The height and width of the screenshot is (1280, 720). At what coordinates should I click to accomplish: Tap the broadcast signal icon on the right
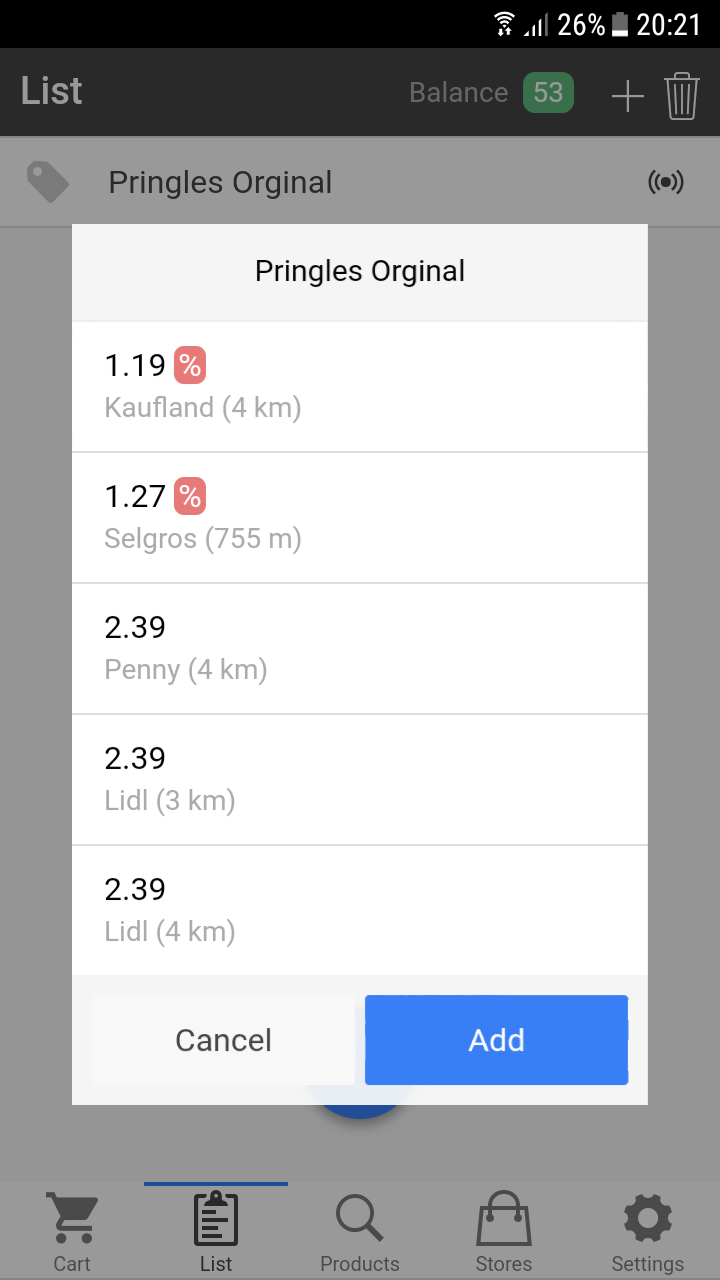[x=666, y=182]
